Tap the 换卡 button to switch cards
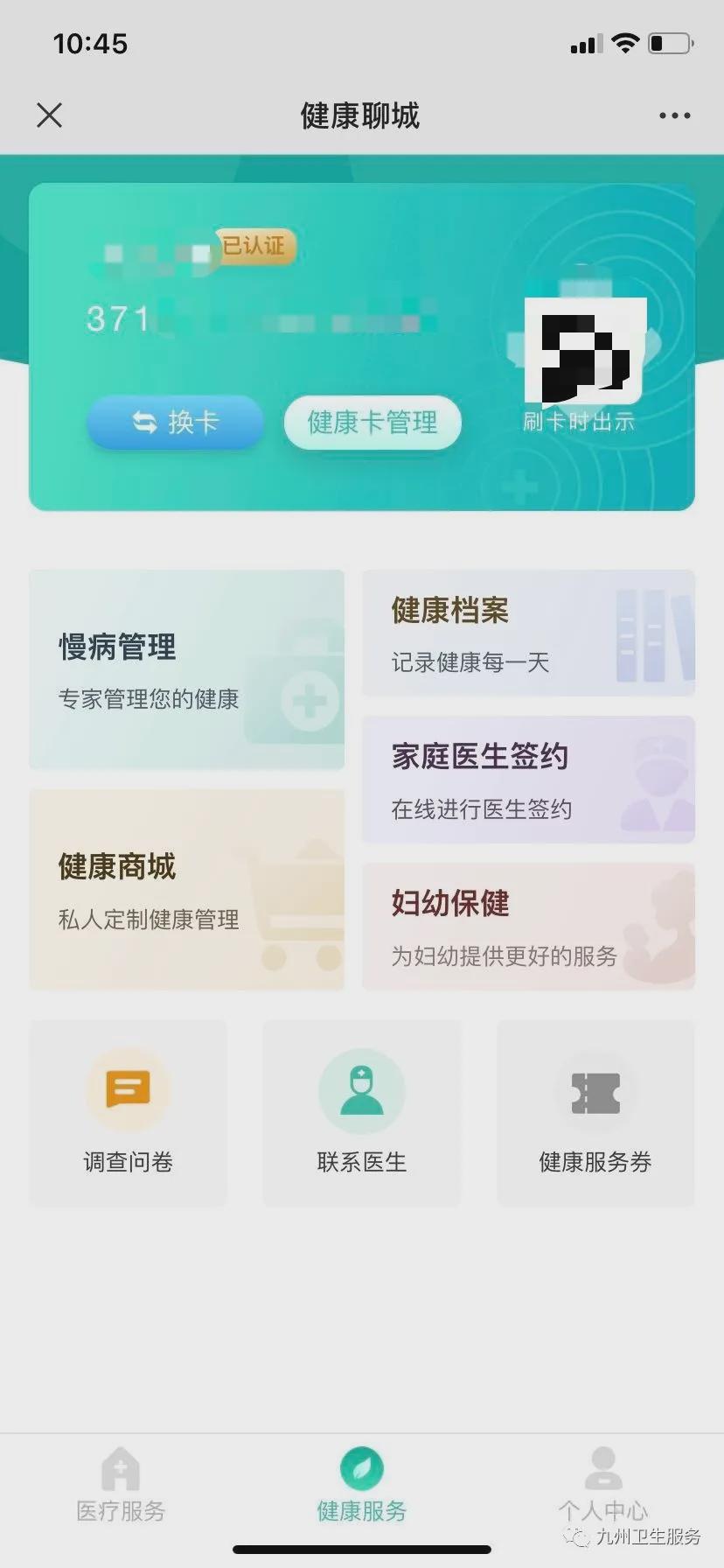The width and height of the screenshot is (724, 1568). (x=175, y=423)
